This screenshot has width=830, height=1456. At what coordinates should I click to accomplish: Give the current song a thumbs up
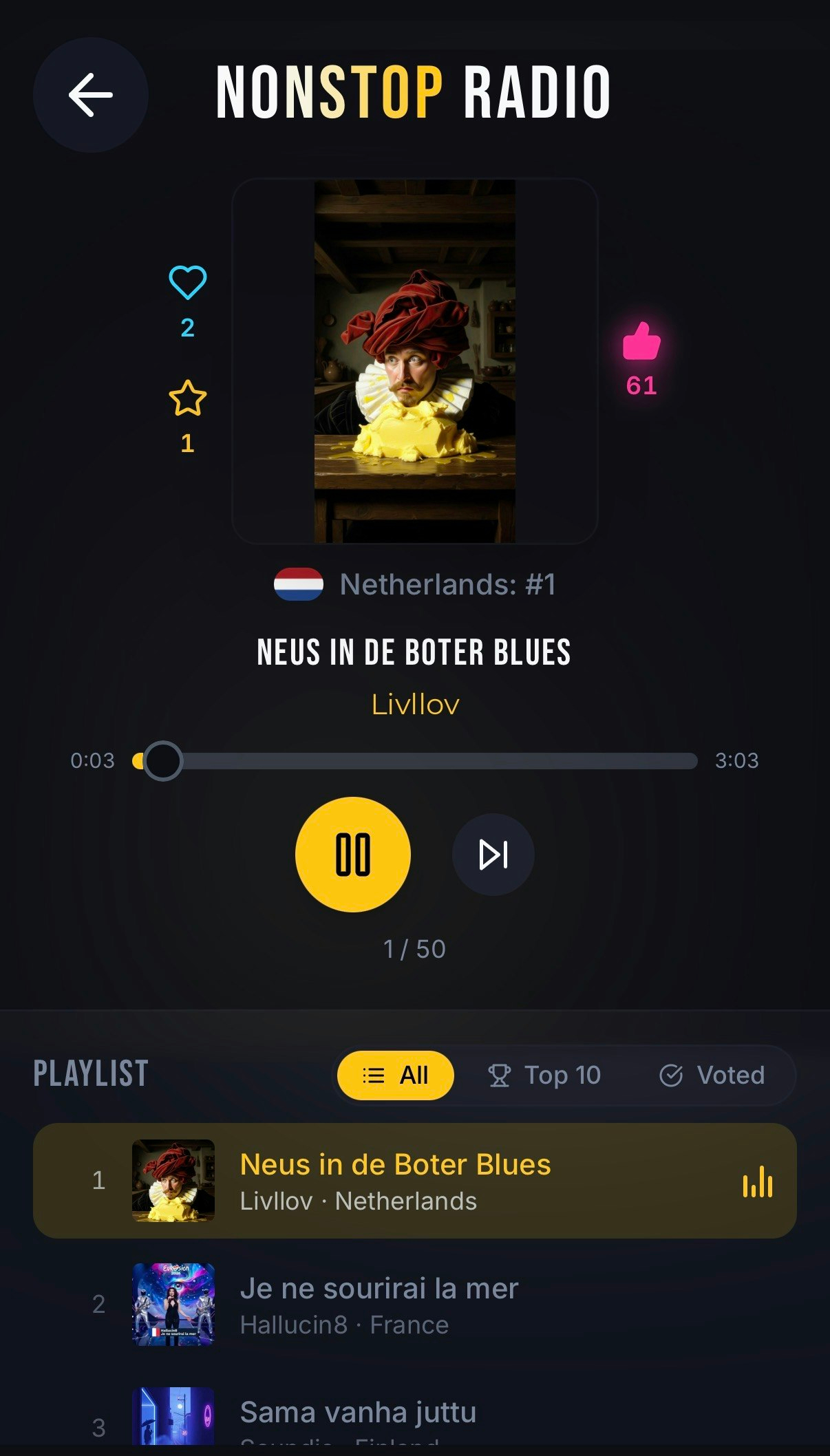click(x=641, y=341)
